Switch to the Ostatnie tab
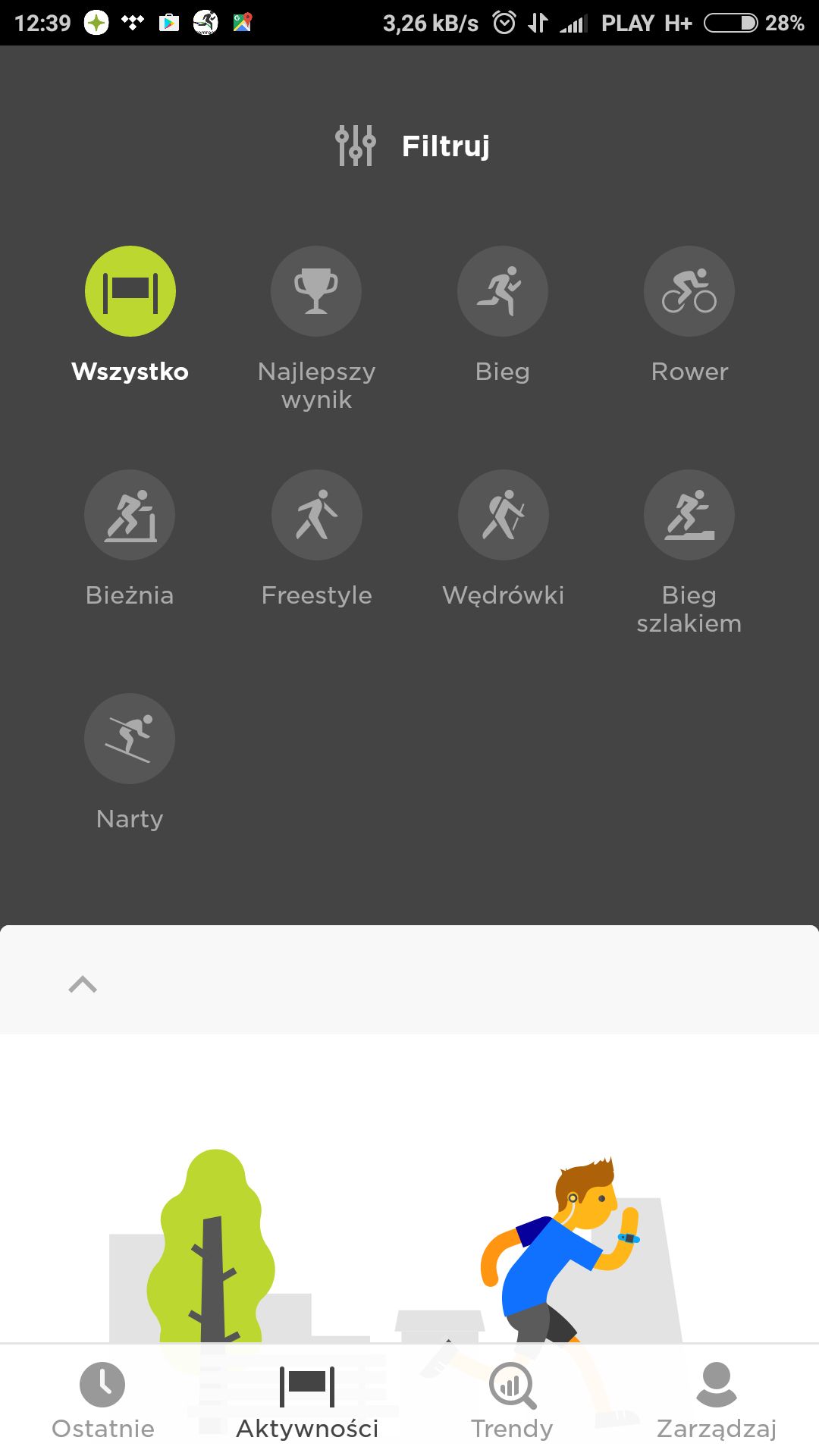Image resolution: width=819 pixels, height=1456 pixels. [102, 1401]
